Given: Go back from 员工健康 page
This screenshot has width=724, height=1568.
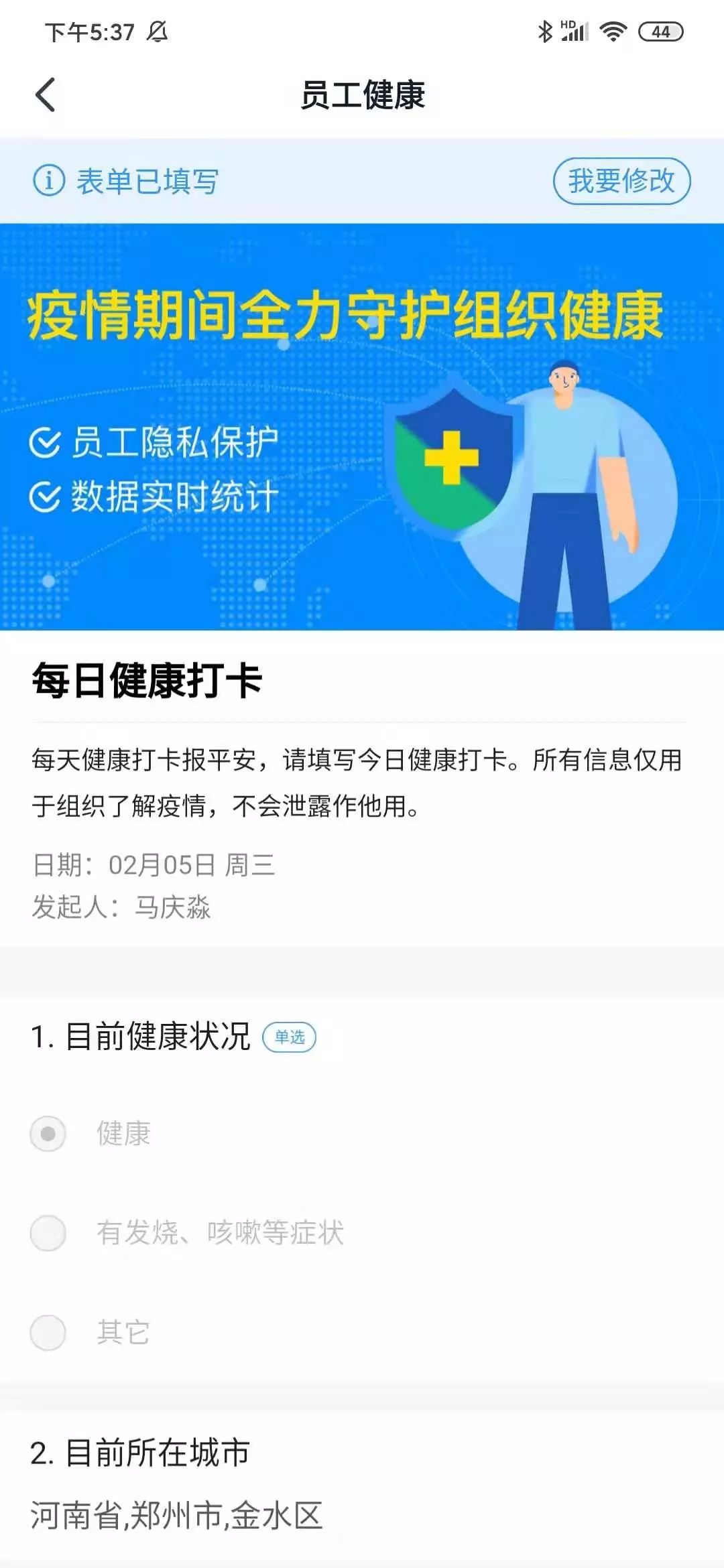Looking at the screenshot, I should click(46, 94).
